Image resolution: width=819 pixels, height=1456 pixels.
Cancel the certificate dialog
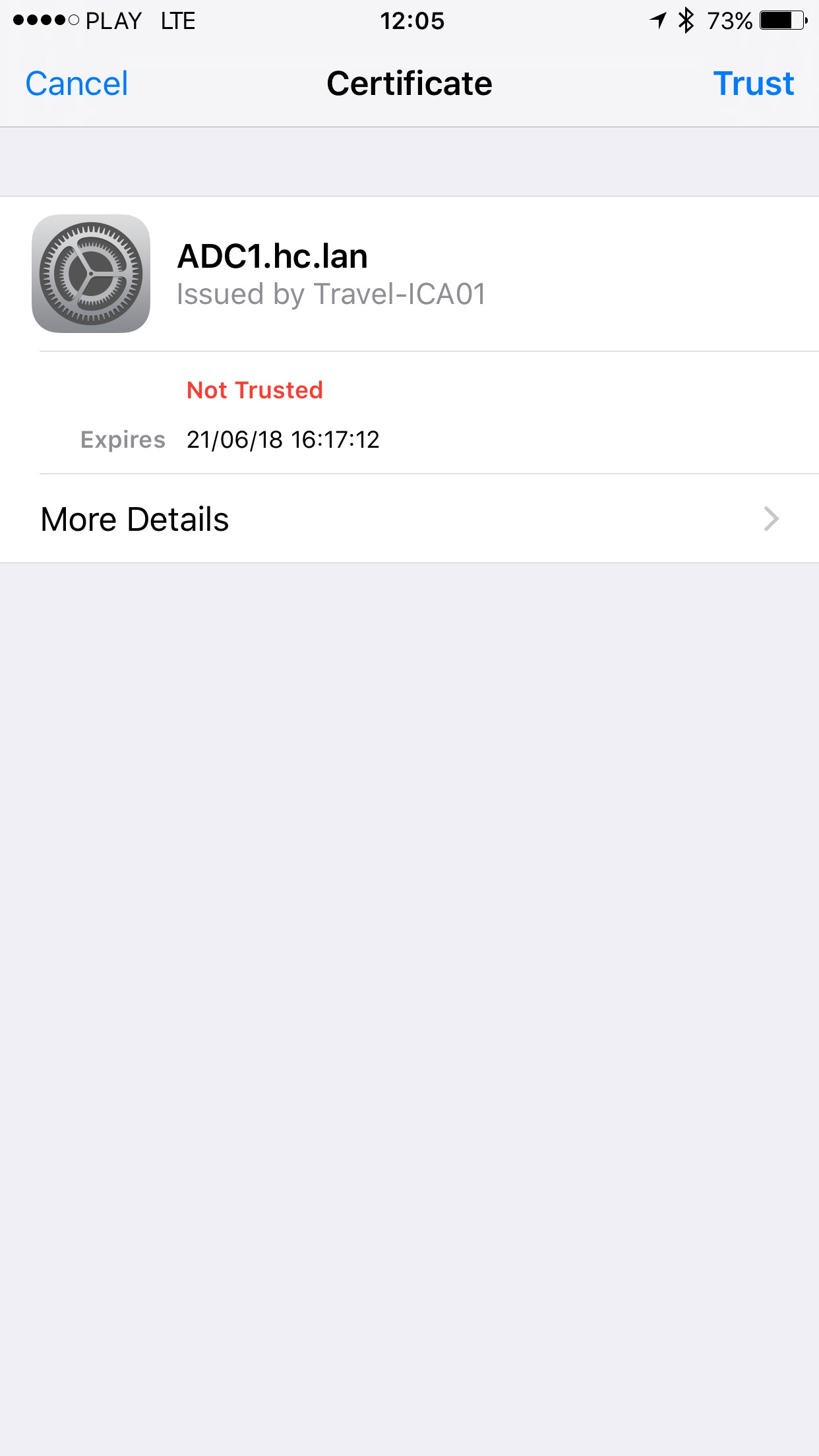click(76, 84)
